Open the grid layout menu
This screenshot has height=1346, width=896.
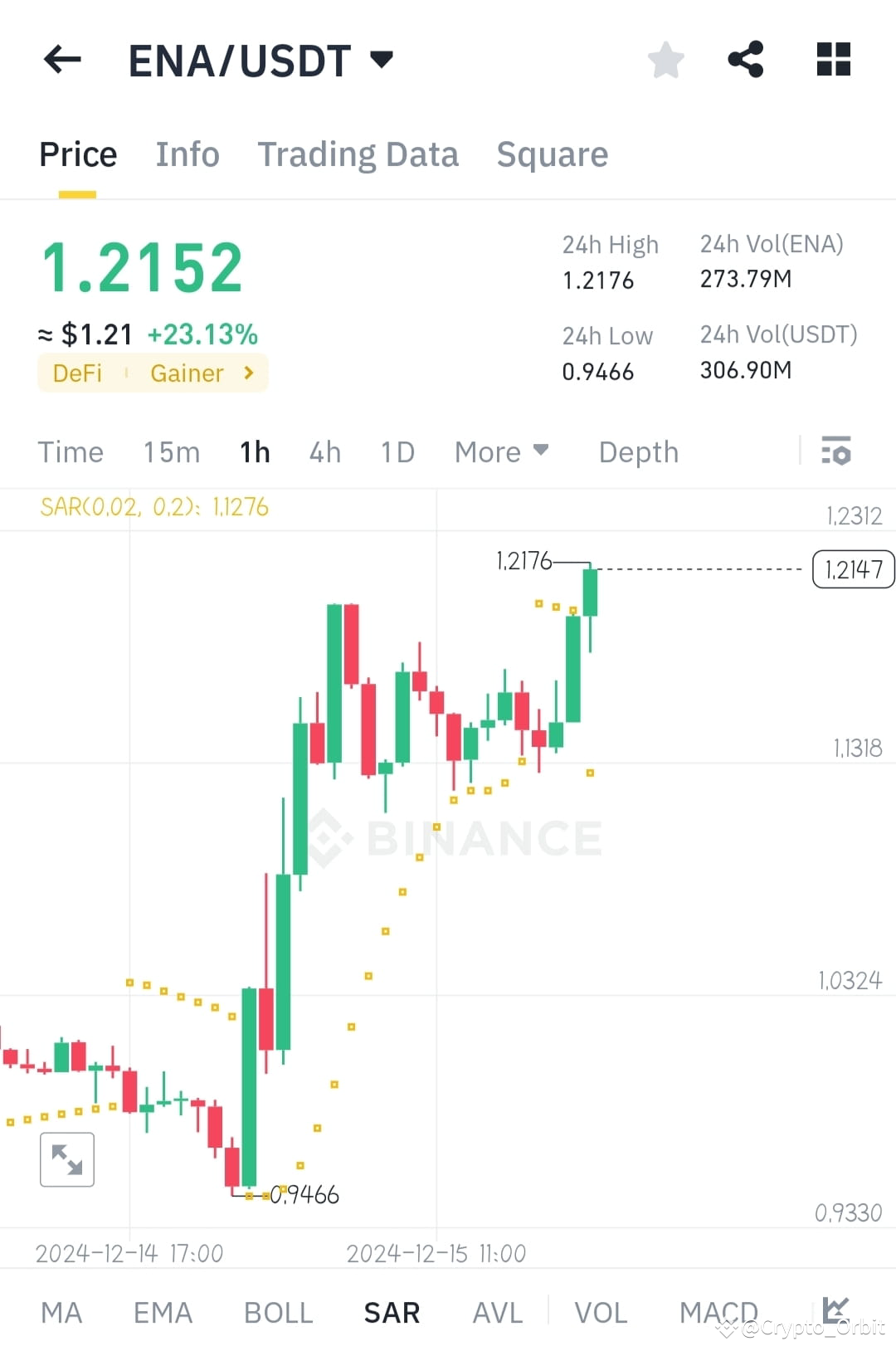click(x=833, y=59)
